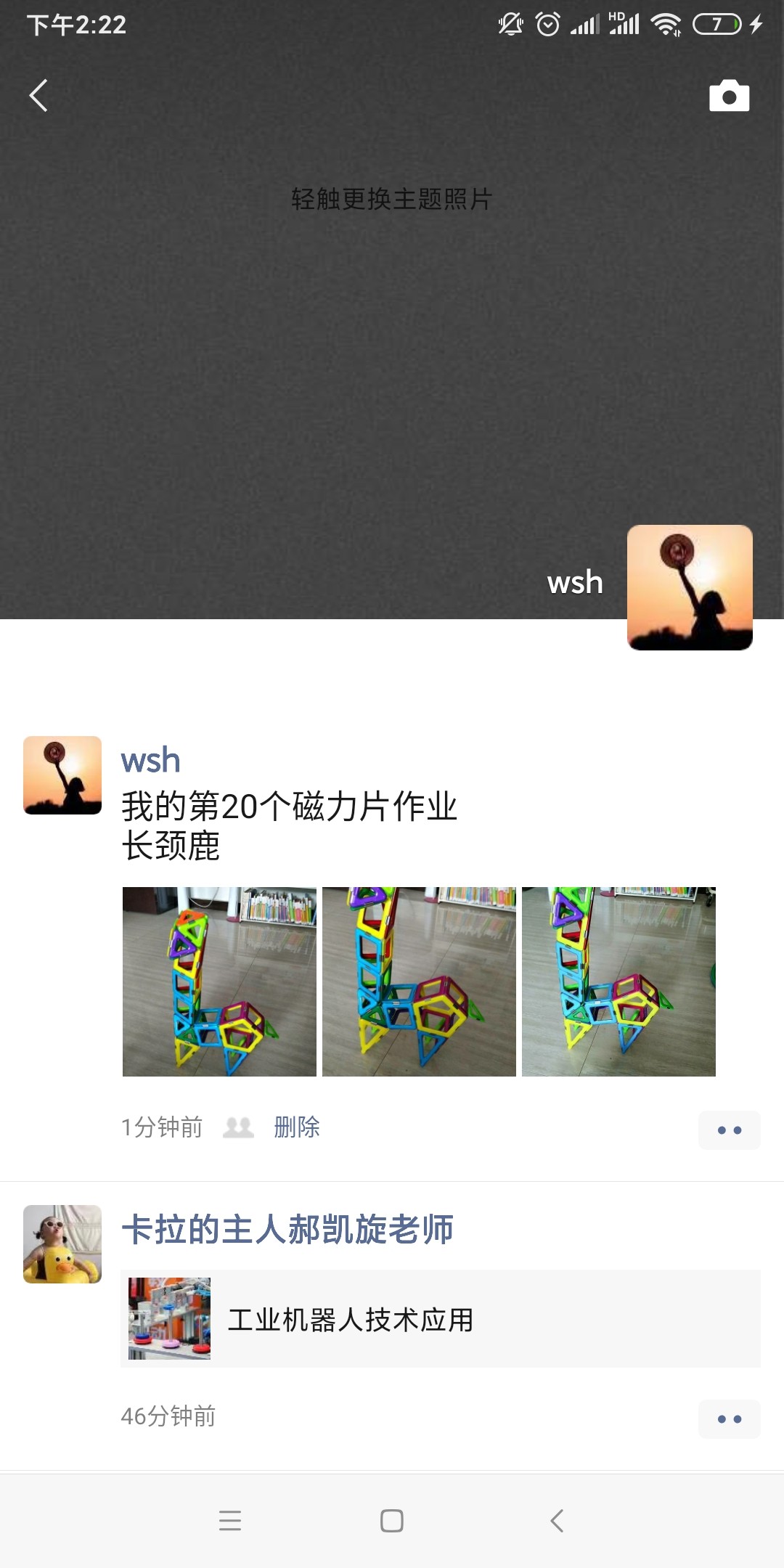Open like/comment menu on 46分钟前 post
The width and height of the screenshot is (784, 1568).
point(729,1419)
